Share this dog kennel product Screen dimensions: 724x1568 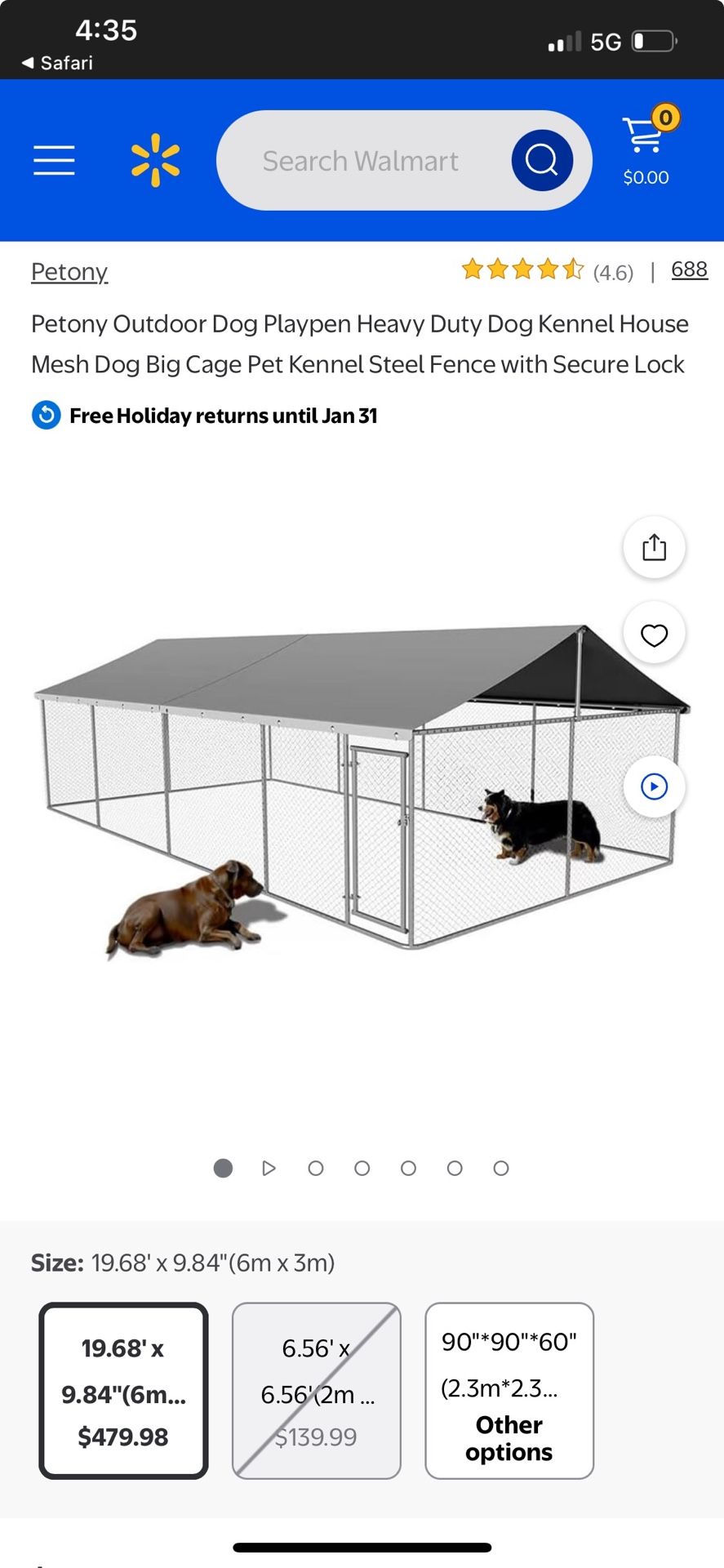(x=654, y=547)
